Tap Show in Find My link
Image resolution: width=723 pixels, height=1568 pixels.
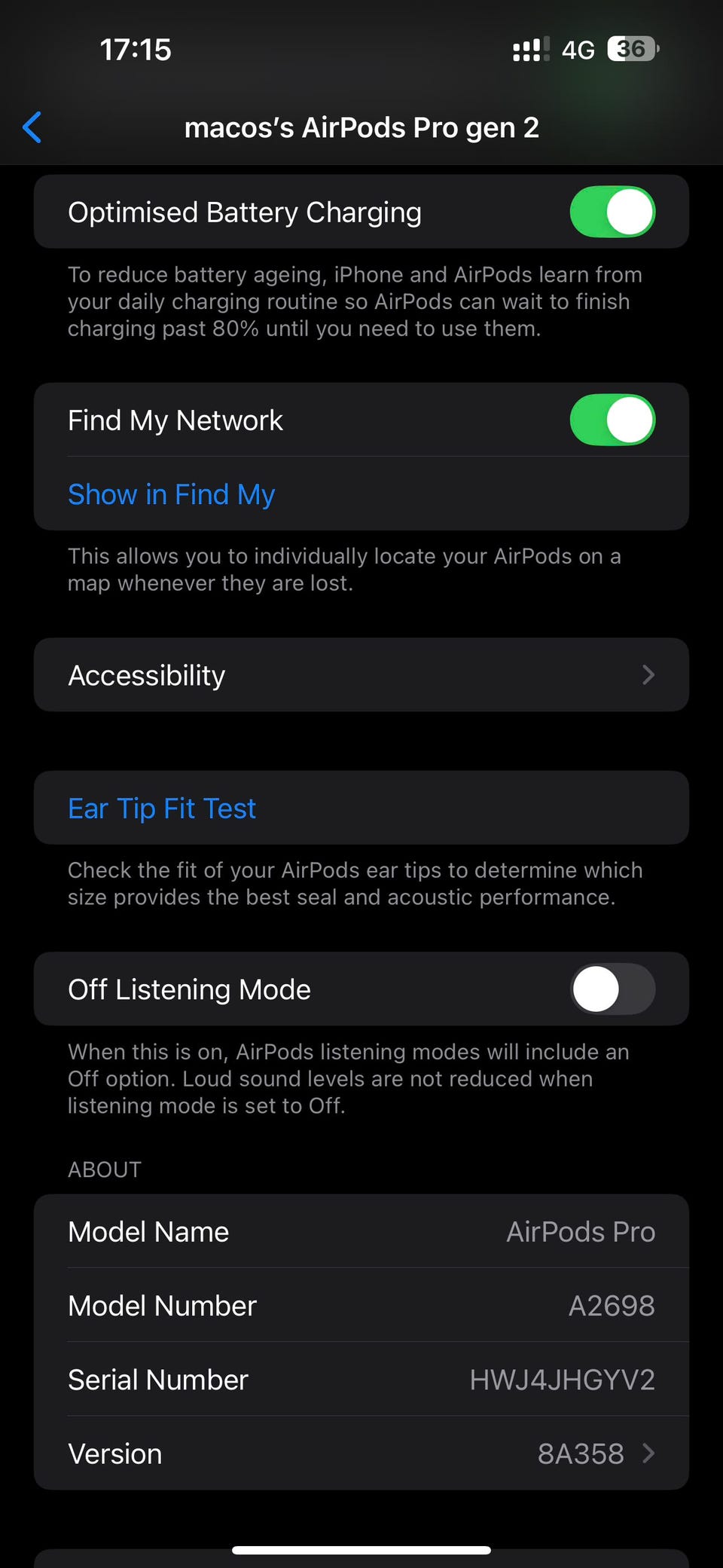[172, 494]
